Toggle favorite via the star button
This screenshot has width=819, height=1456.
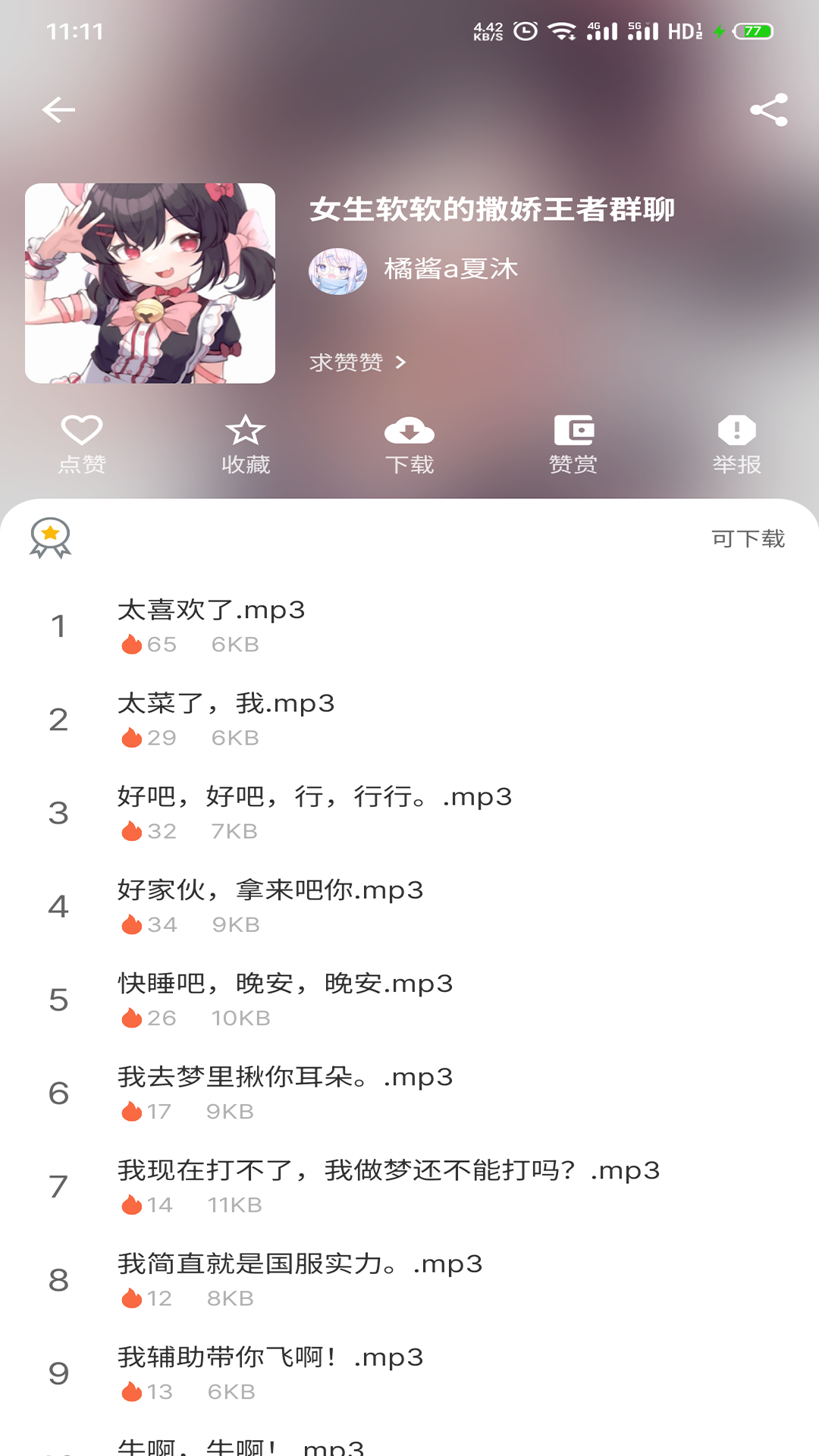point(247,429)
